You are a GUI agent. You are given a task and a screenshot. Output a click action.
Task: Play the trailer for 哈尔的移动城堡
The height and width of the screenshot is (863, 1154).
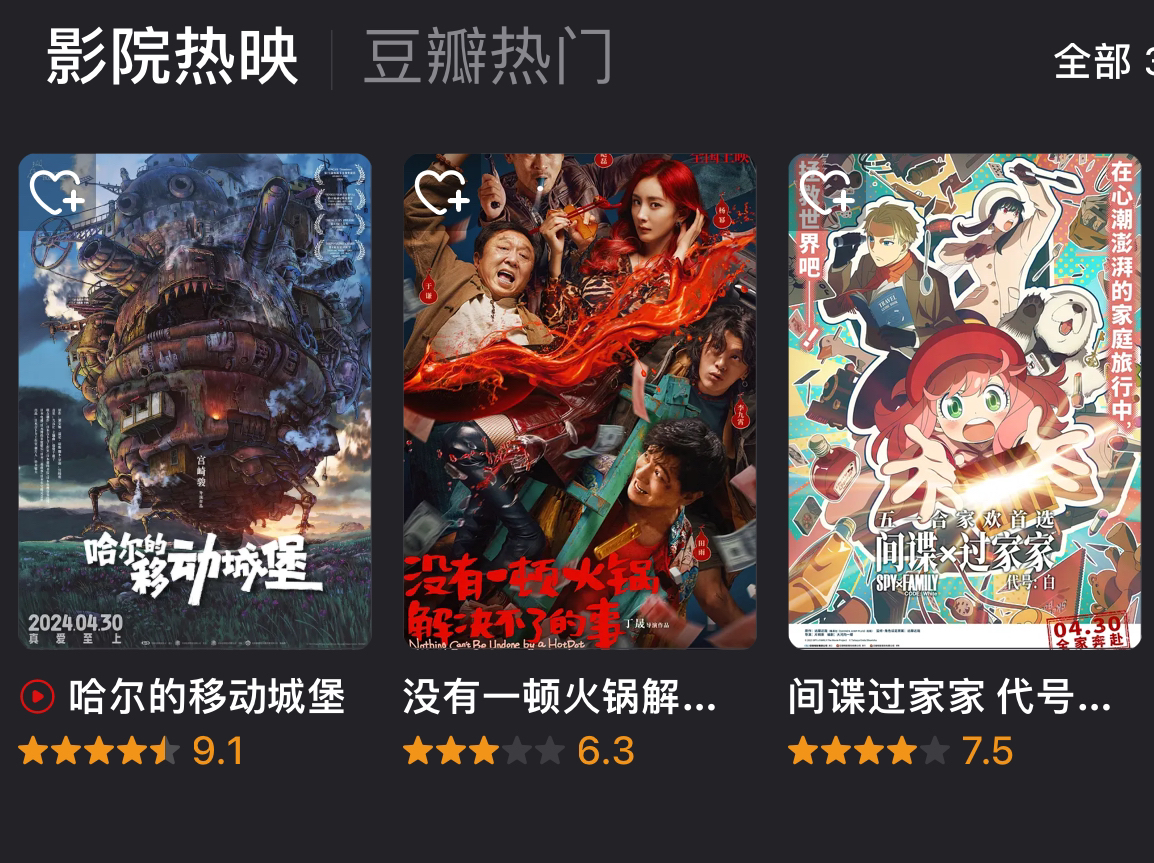coord(37,696)
